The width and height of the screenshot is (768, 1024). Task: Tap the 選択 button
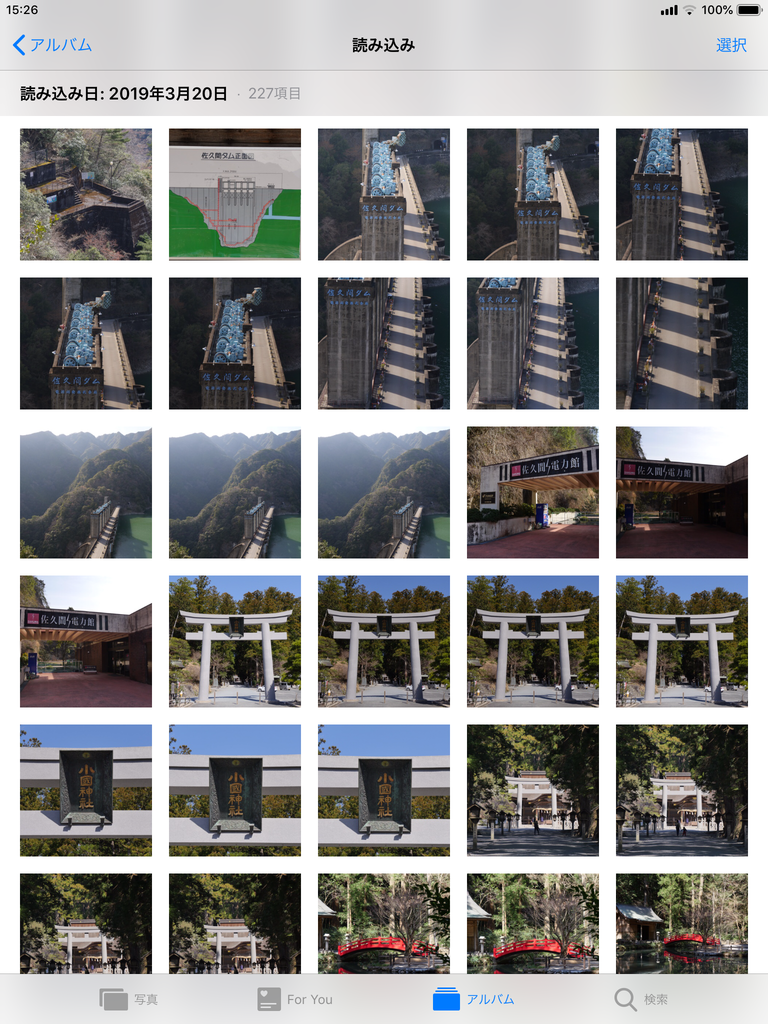tap(731, 45)
